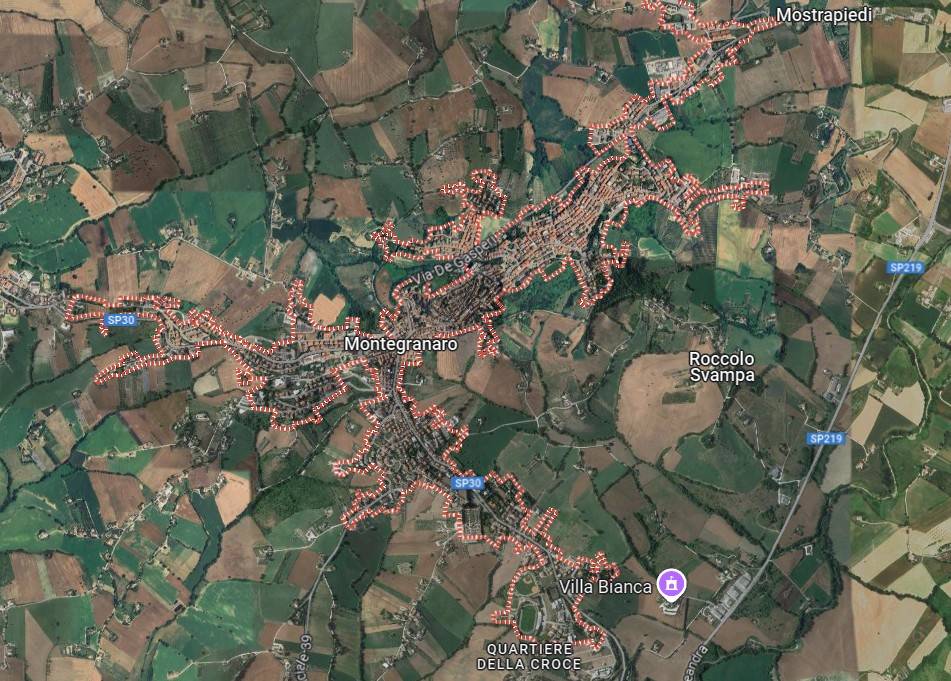This screenshot has height=681, width=951.
Task: Open the Villa Bianca place marker
Action: click(673, 584)
